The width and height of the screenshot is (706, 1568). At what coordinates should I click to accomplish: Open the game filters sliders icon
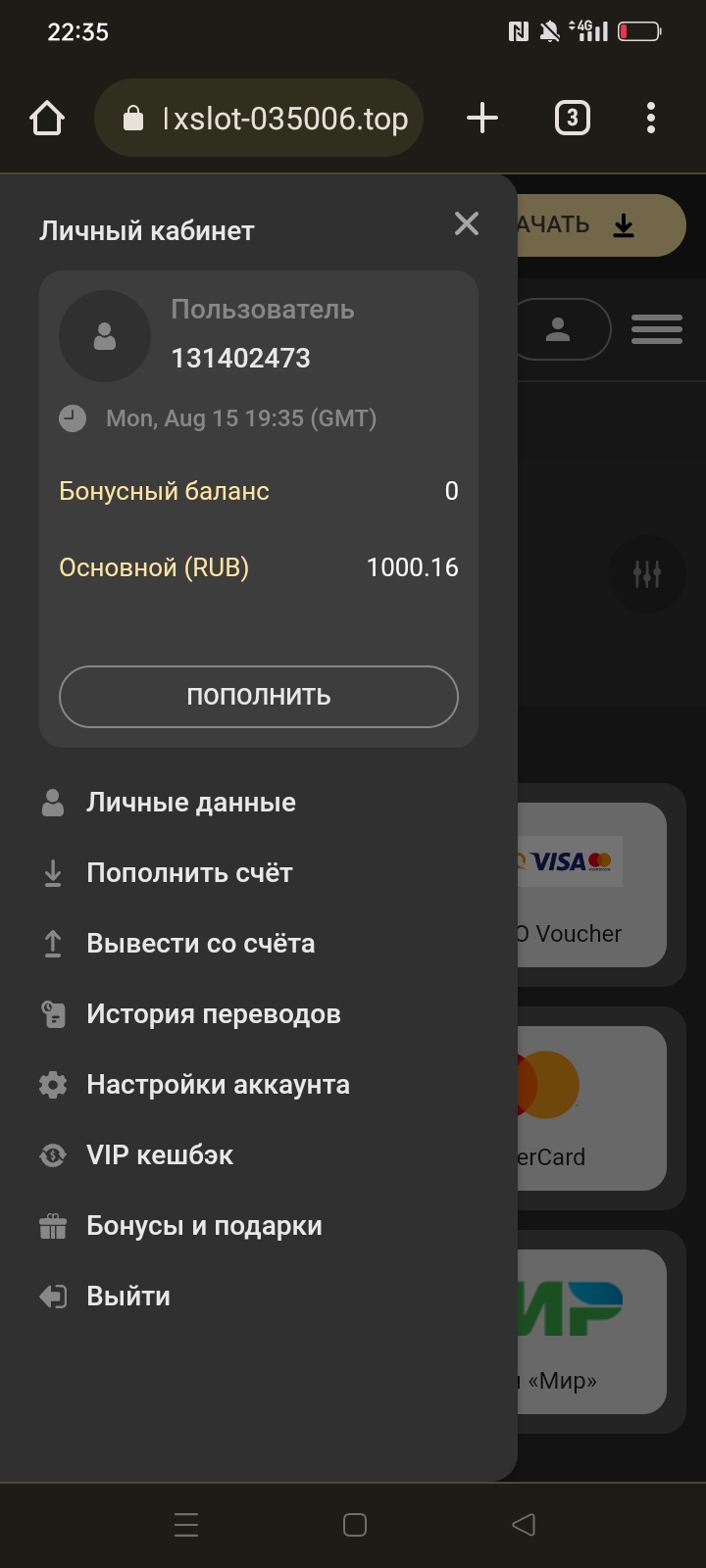coord(646,574)
